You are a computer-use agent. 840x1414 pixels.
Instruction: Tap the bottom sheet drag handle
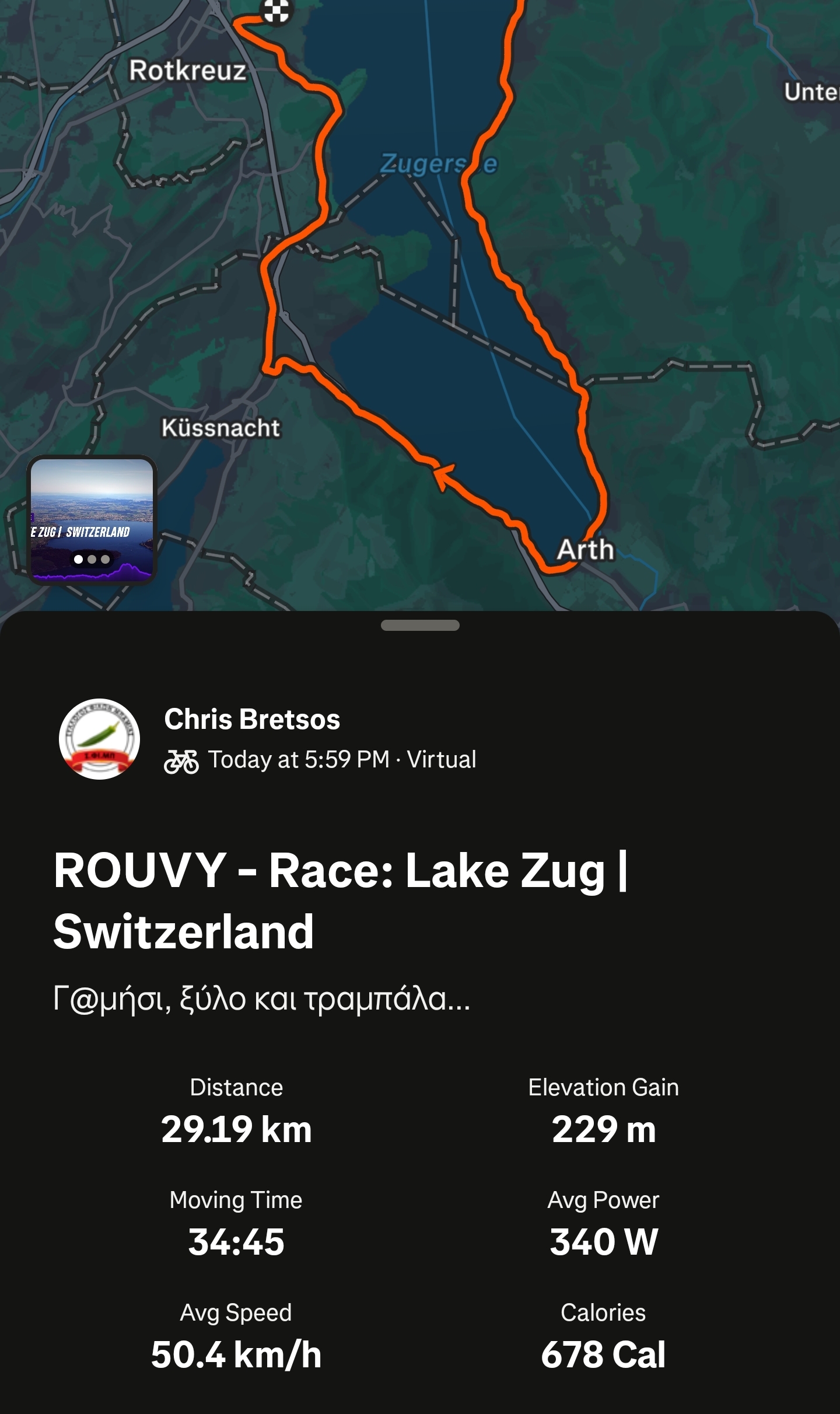(420, 625)
